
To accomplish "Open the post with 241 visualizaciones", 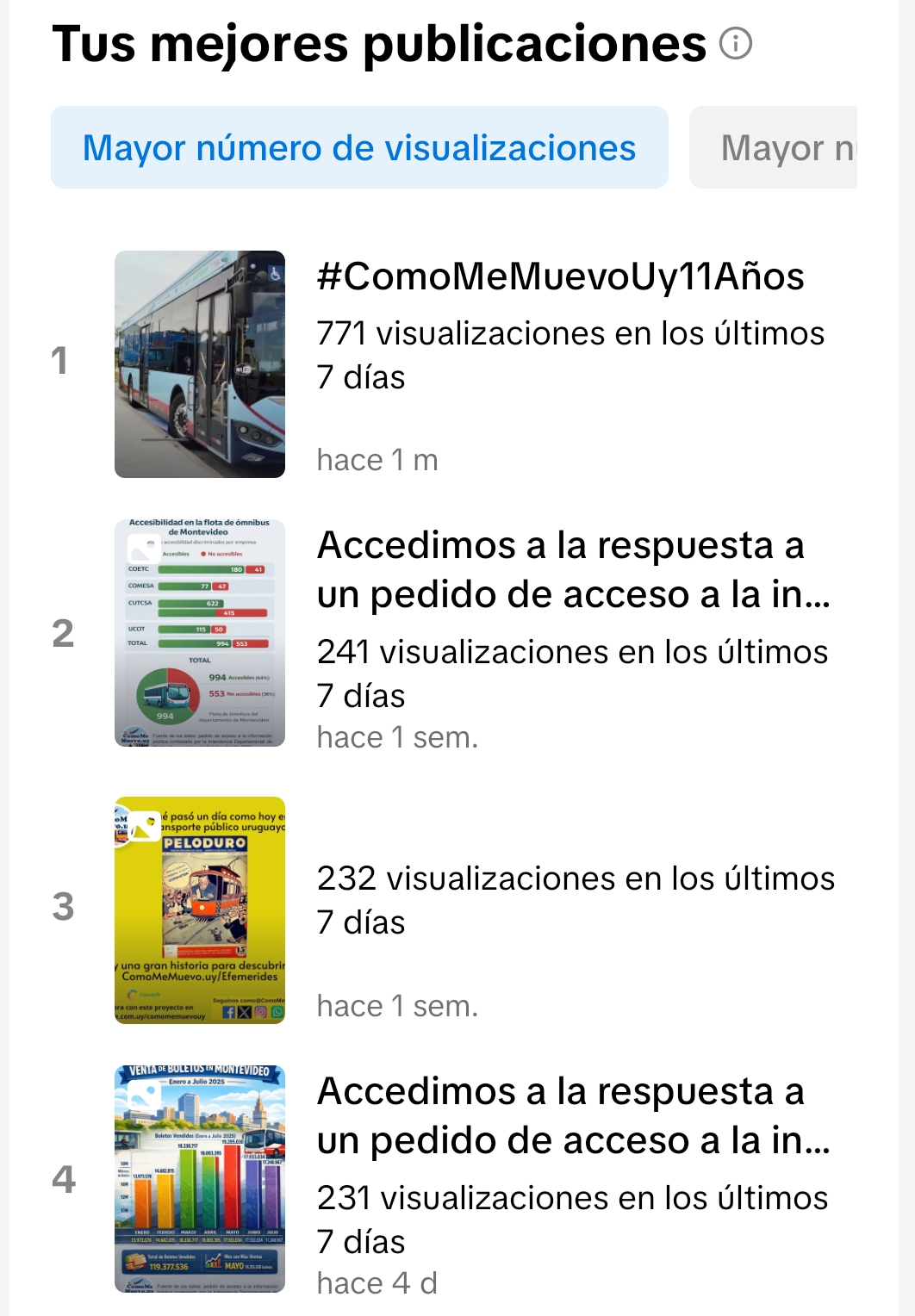I will pyautogui.click(x=573, y=570).
